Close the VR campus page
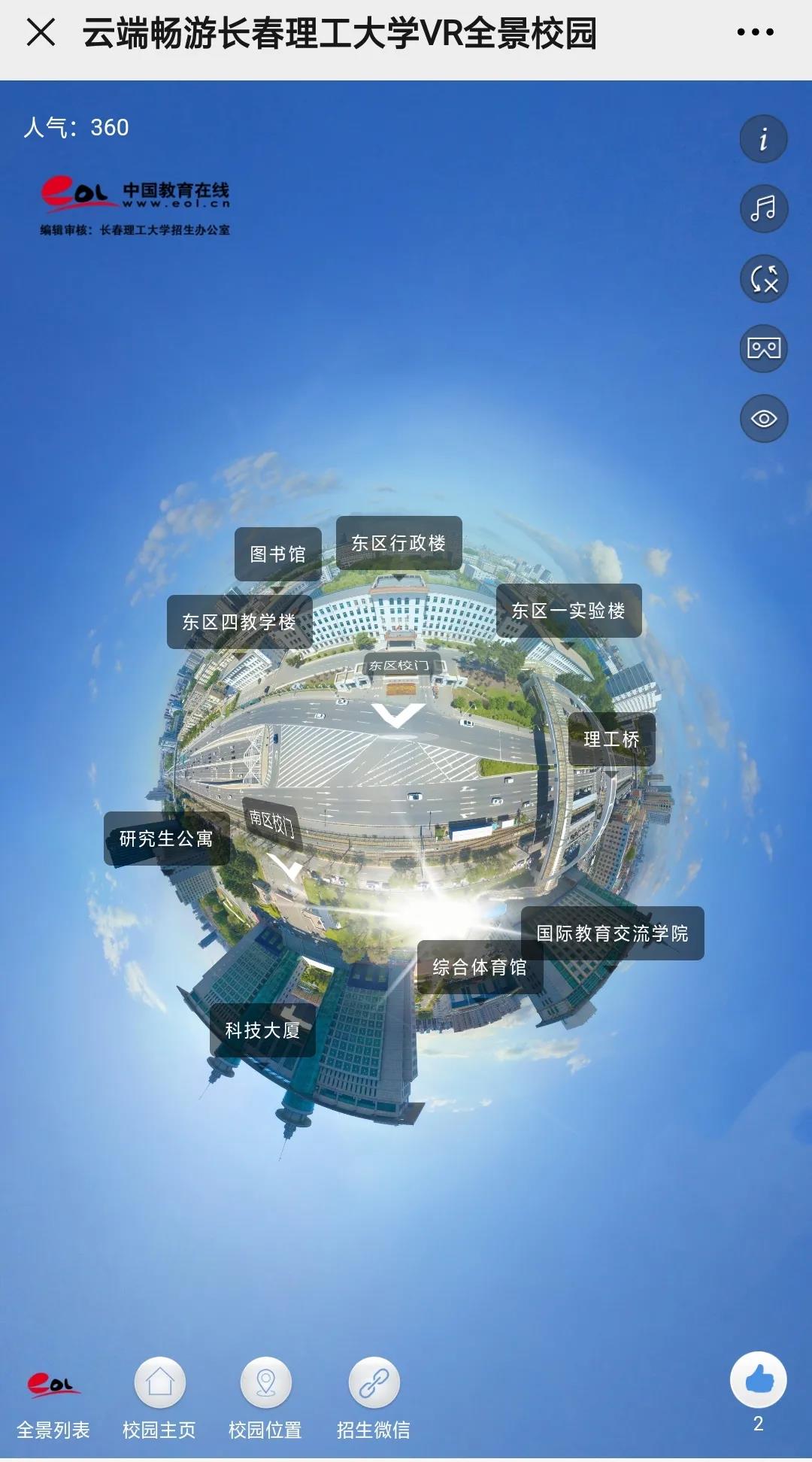812x1462 pixels. click(41, 32)
